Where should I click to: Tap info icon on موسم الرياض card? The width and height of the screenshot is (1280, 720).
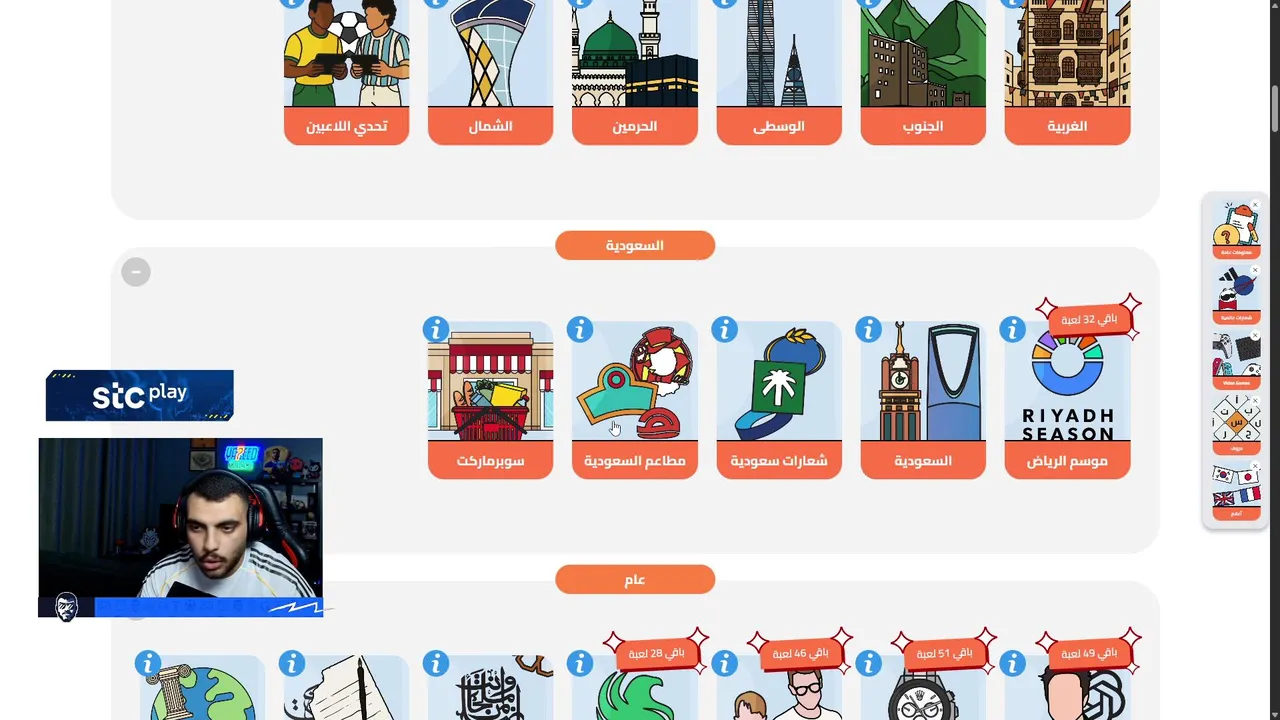(1012, 329)
